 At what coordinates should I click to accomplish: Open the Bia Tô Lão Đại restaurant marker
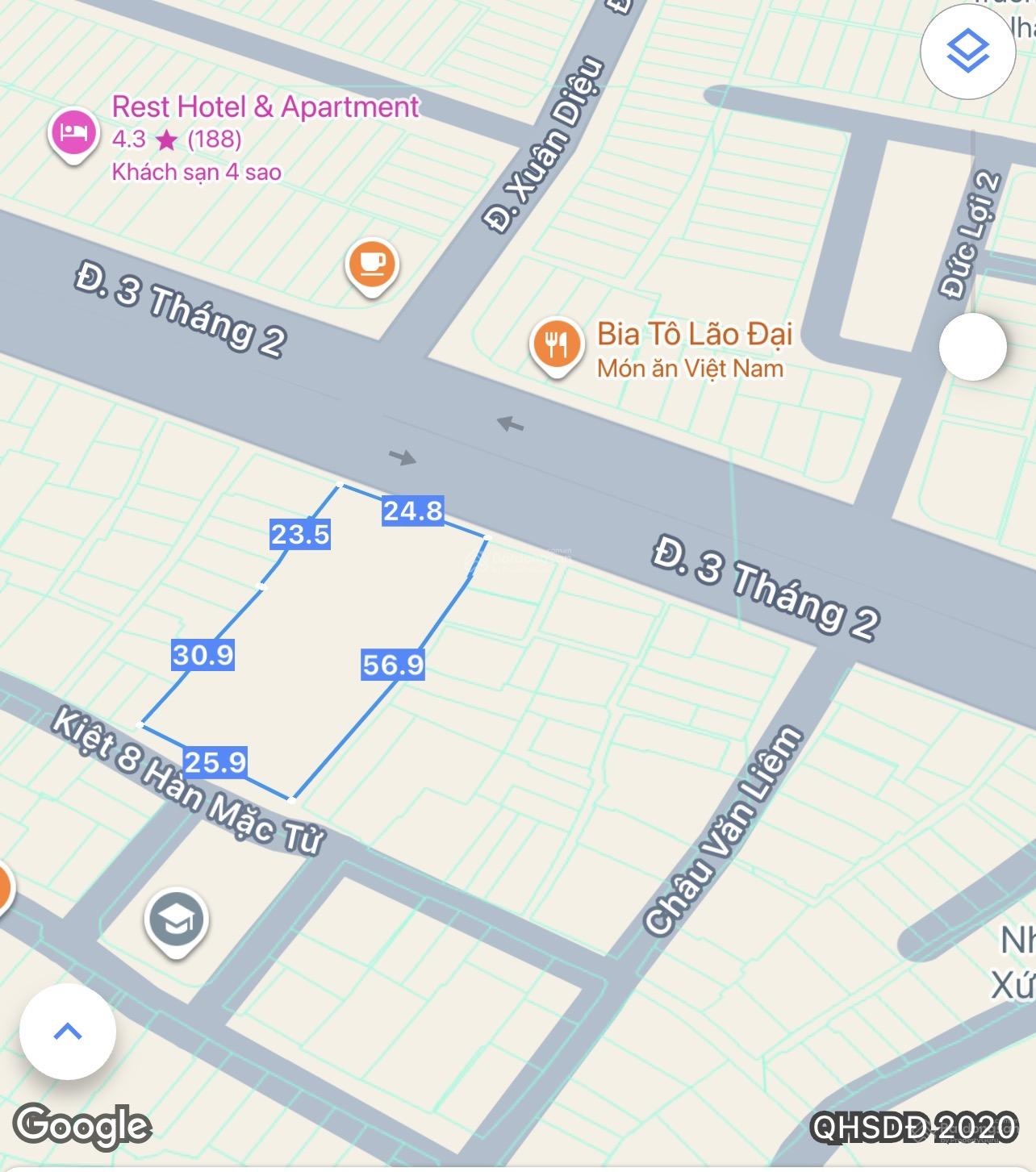556,345
